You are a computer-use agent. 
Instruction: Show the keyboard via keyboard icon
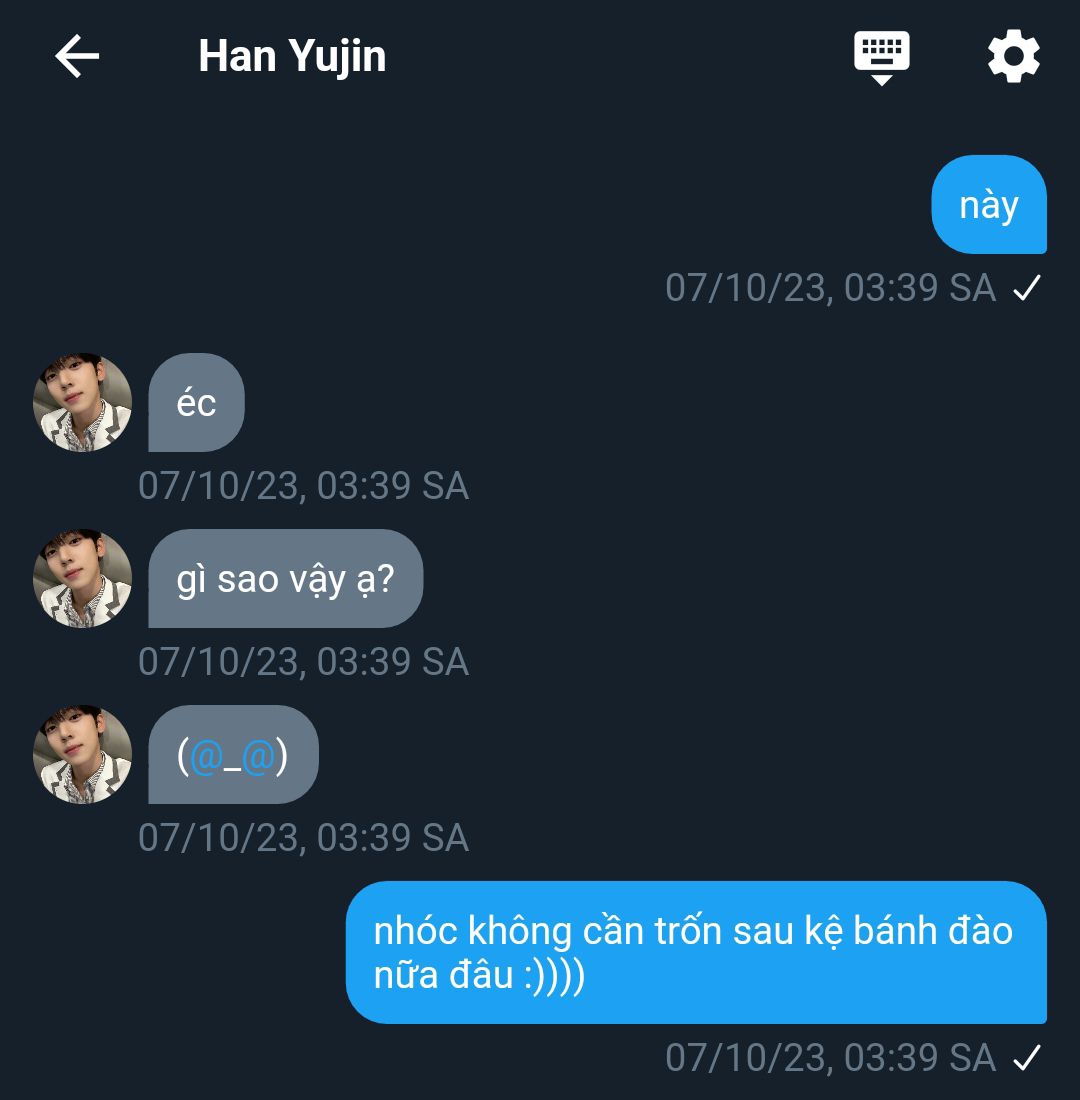(x=881, y=55)
